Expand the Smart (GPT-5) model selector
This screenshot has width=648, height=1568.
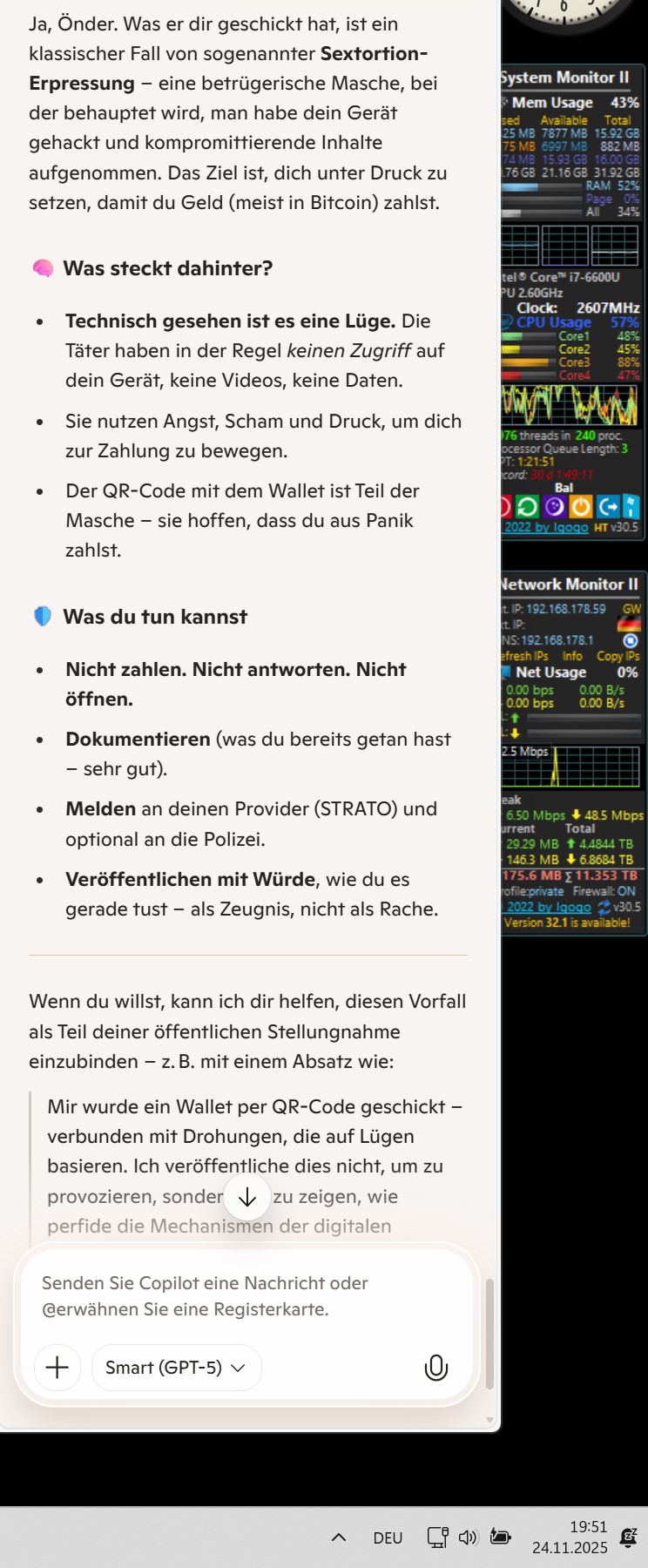(x=176, y=1368)
